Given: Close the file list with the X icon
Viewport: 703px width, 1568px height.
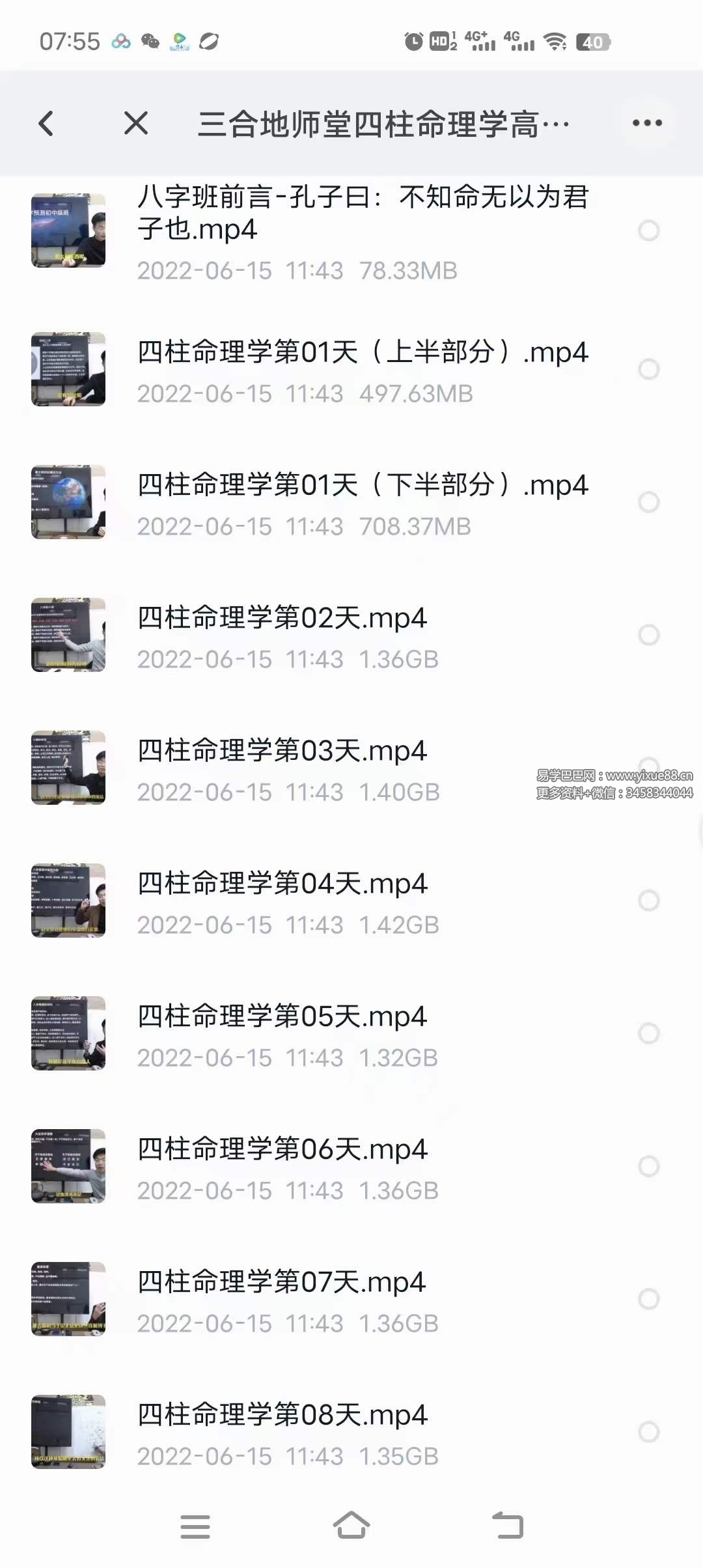Looking at the screenshot, I should click(135, 124).
